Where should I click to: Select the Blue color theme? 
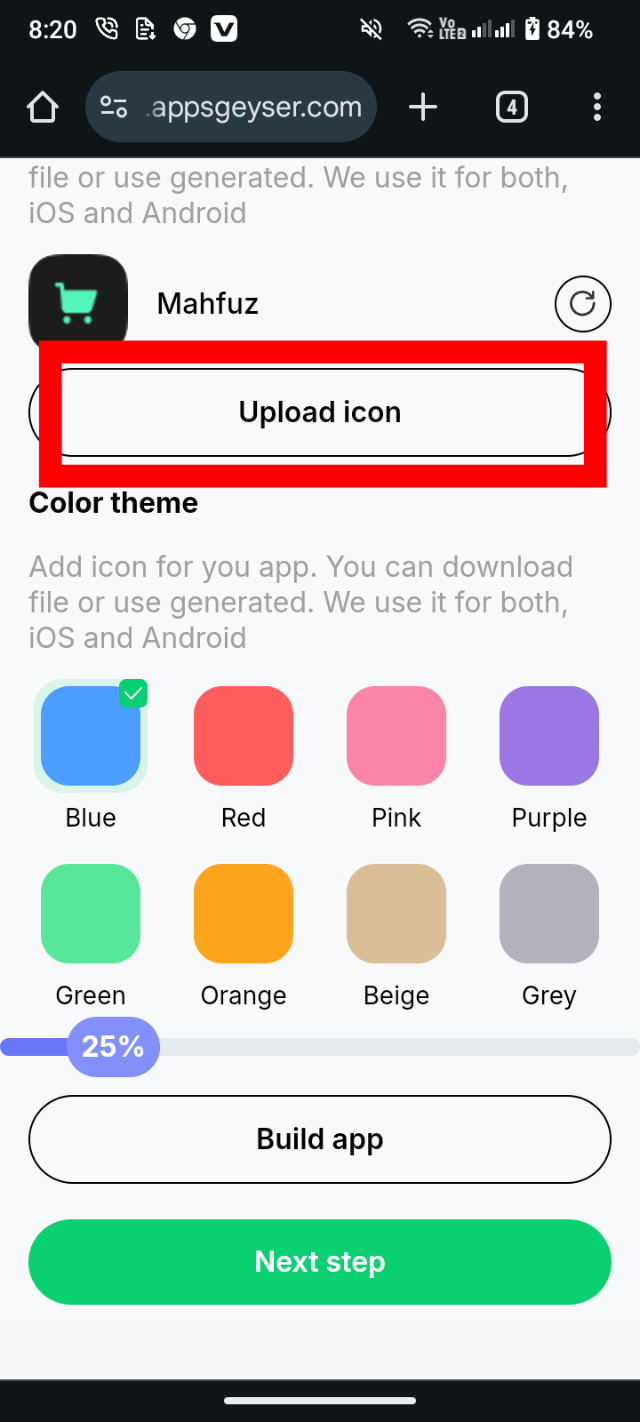point(91,736)
